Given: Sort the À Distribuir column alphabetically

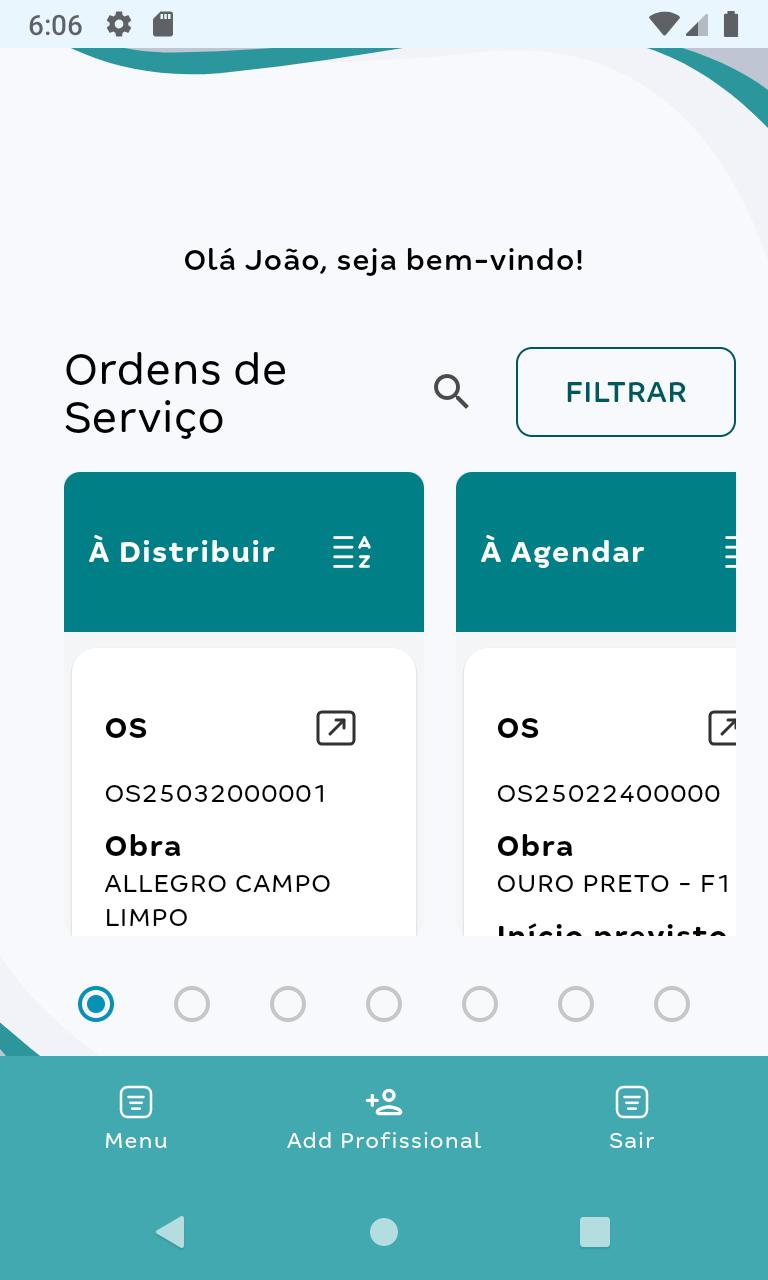Looking at the screenshot, I should pyautogui.click(x=352, y=552).
